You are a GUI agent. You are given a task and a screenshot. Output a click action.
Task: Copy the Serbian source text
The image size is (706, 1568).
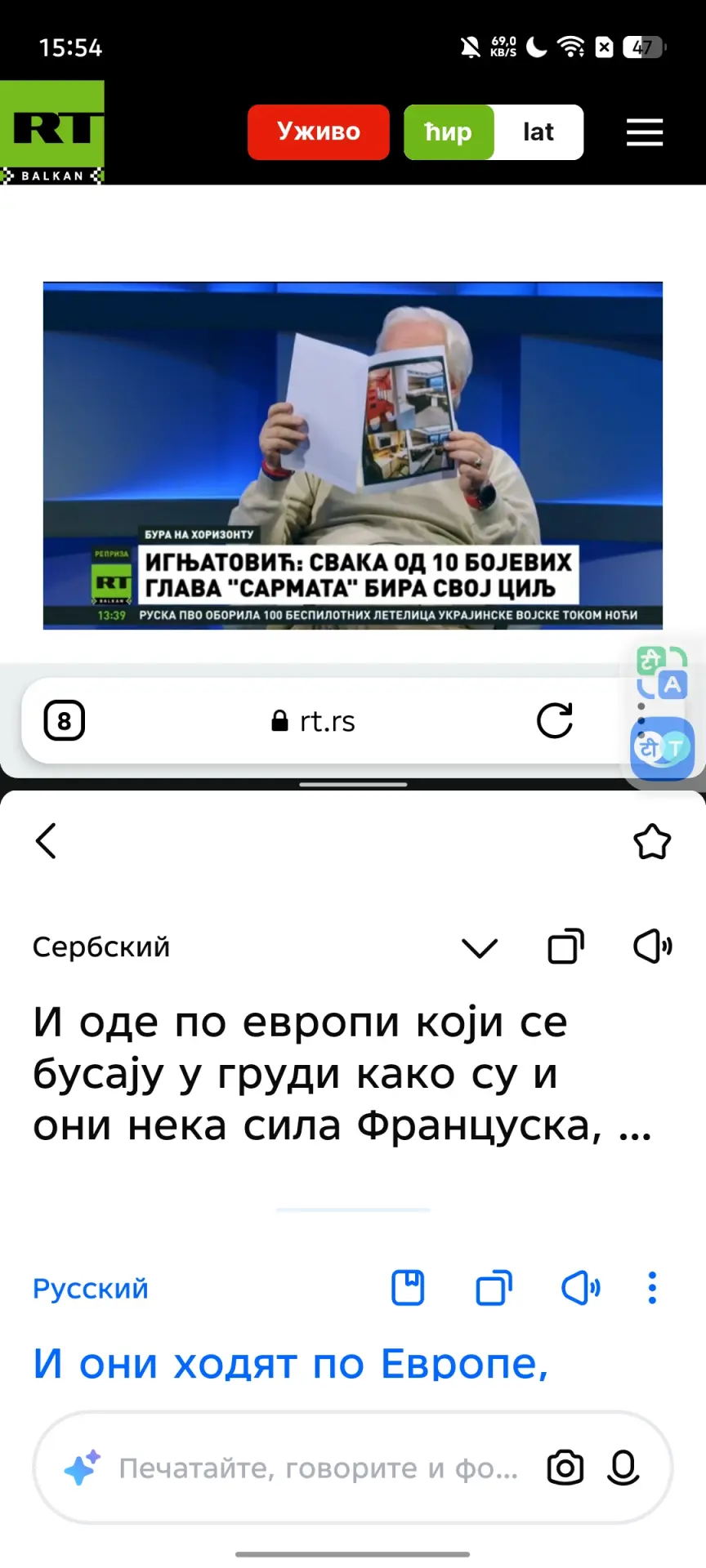(565, 947)
